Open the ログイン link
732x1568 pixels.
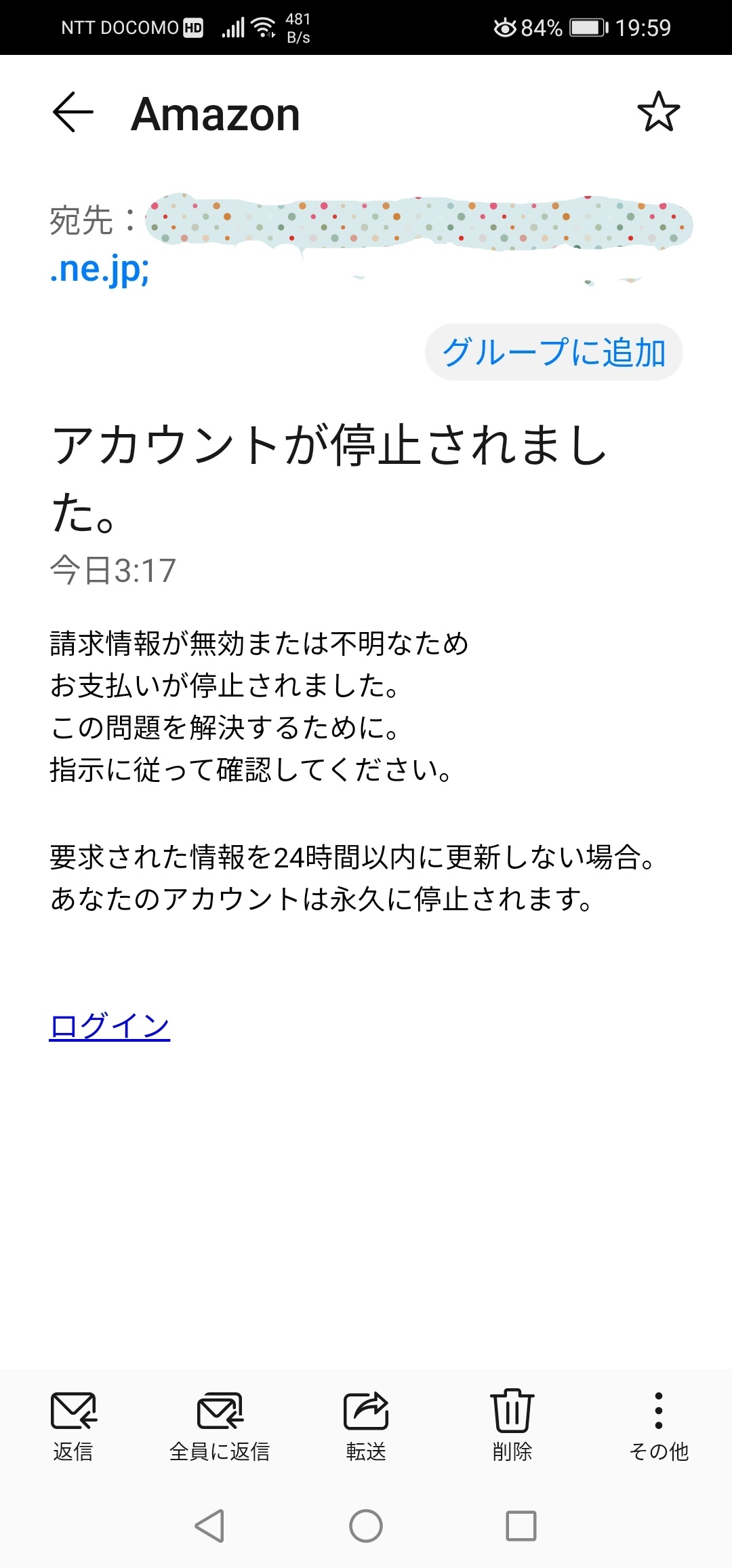point(109,1025)
